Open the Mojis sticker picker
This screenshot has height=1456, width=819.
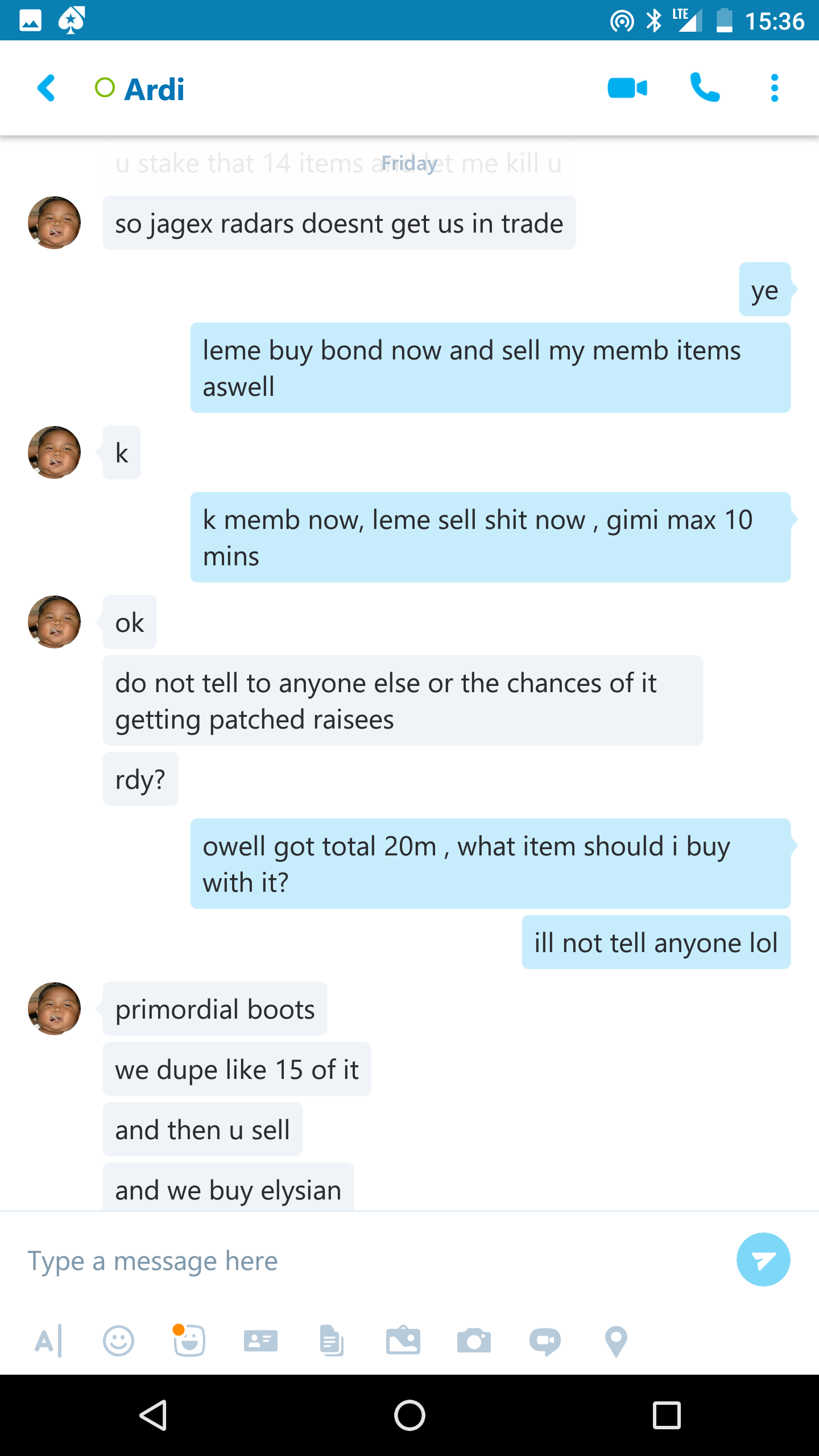coord(189,1341)
